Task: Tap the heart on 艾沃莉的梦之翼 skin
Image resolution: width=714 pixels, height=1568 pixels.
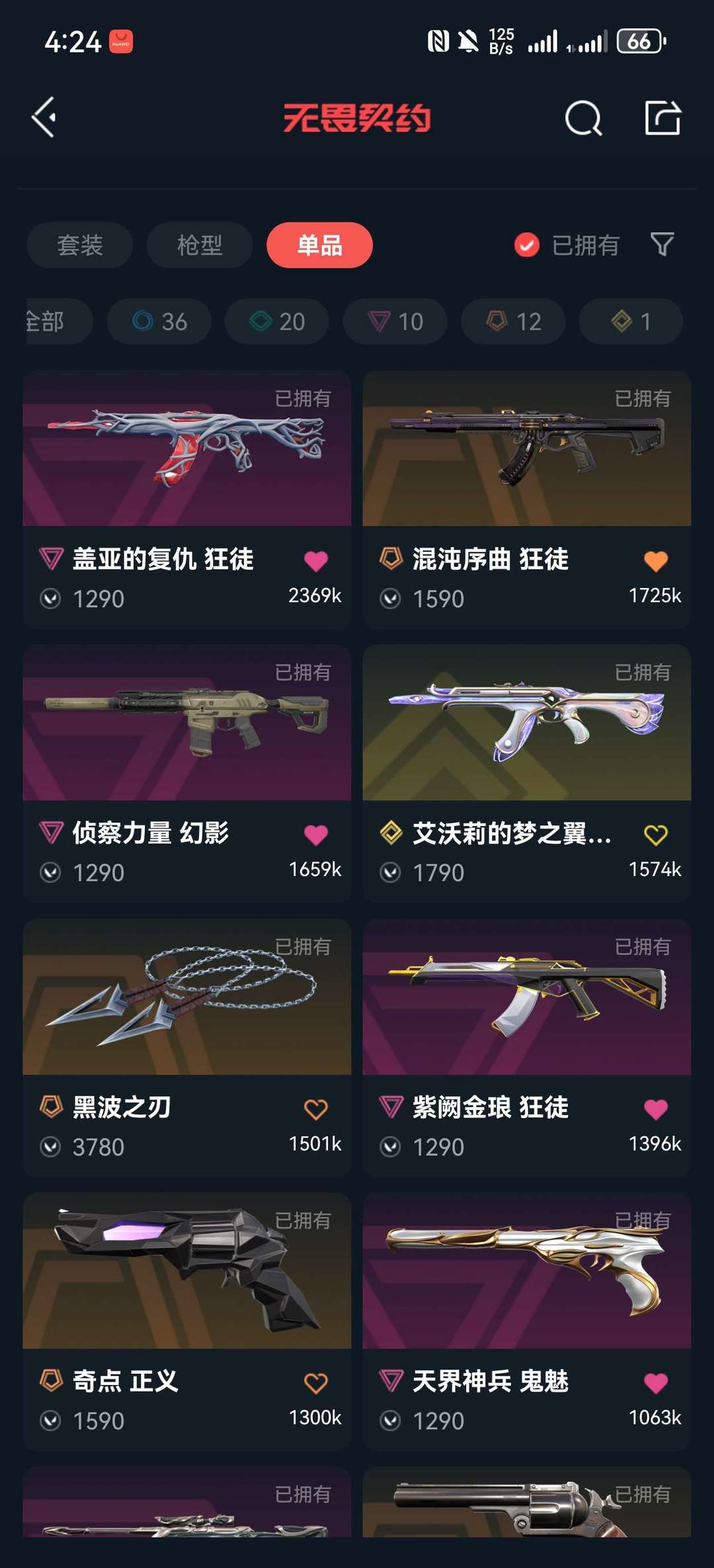Action: point(656,835)
